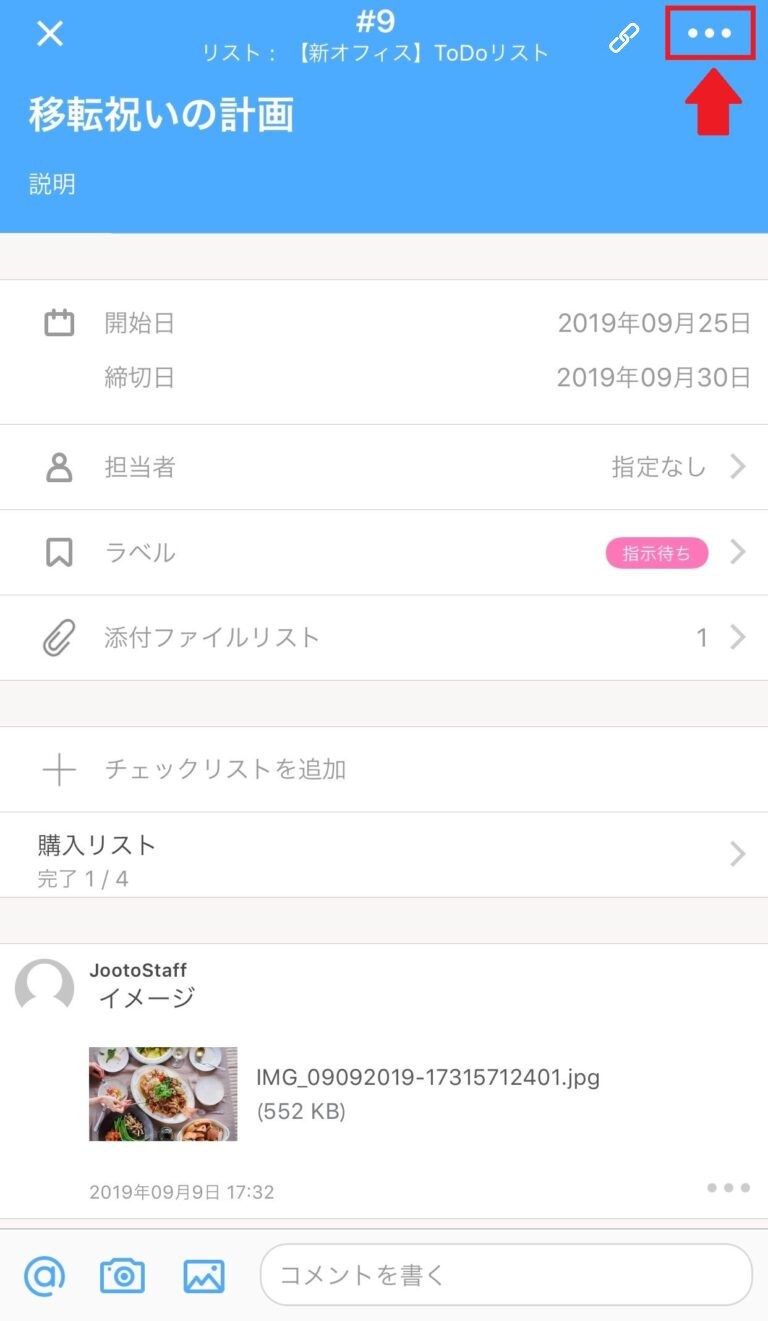Open the three-dot menu in the header
This screenshot has height=1321, width=768.
[710, 34]
